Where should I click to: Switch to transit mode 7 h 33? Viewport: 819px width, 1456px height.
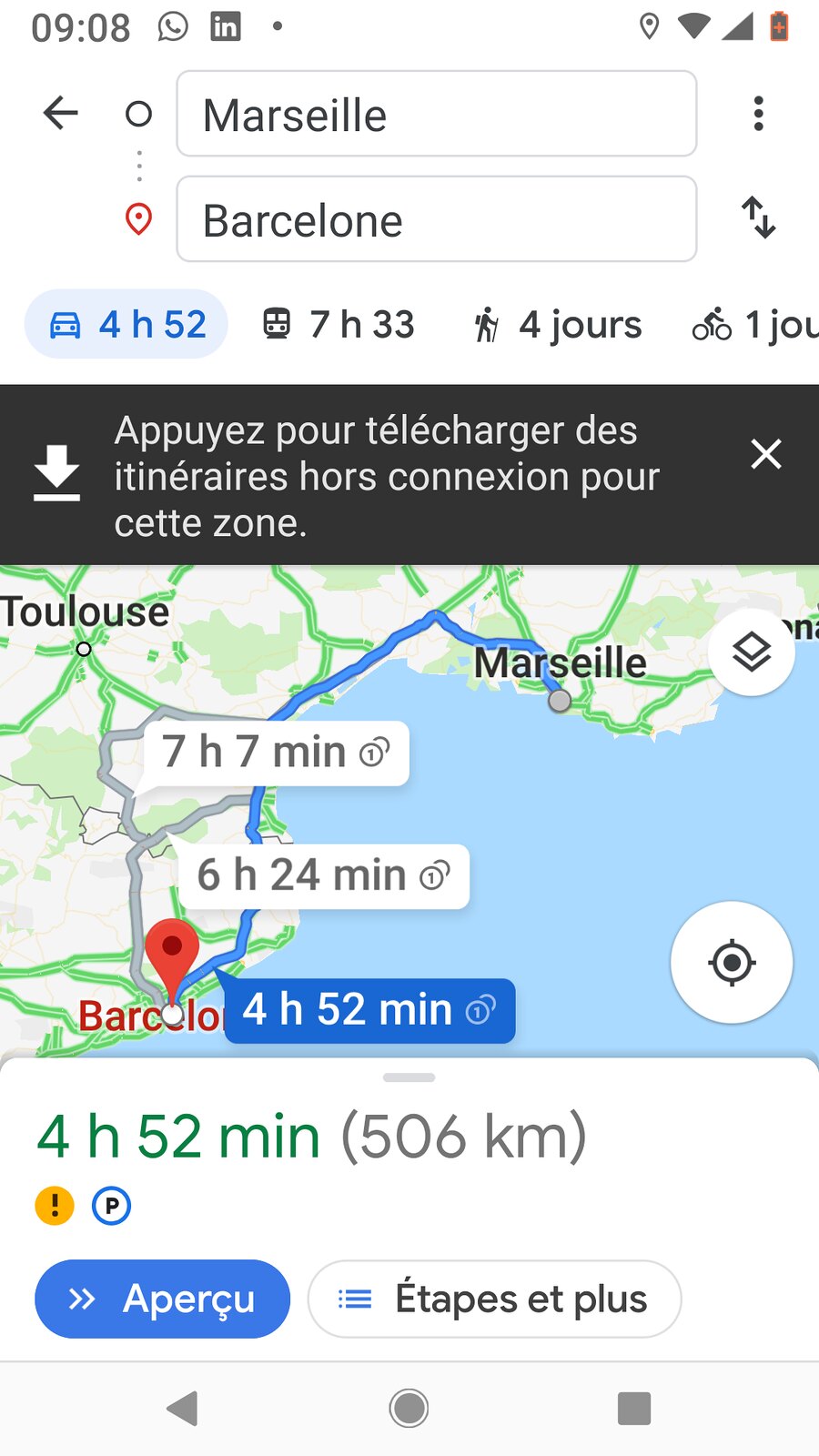coord(339,324)
